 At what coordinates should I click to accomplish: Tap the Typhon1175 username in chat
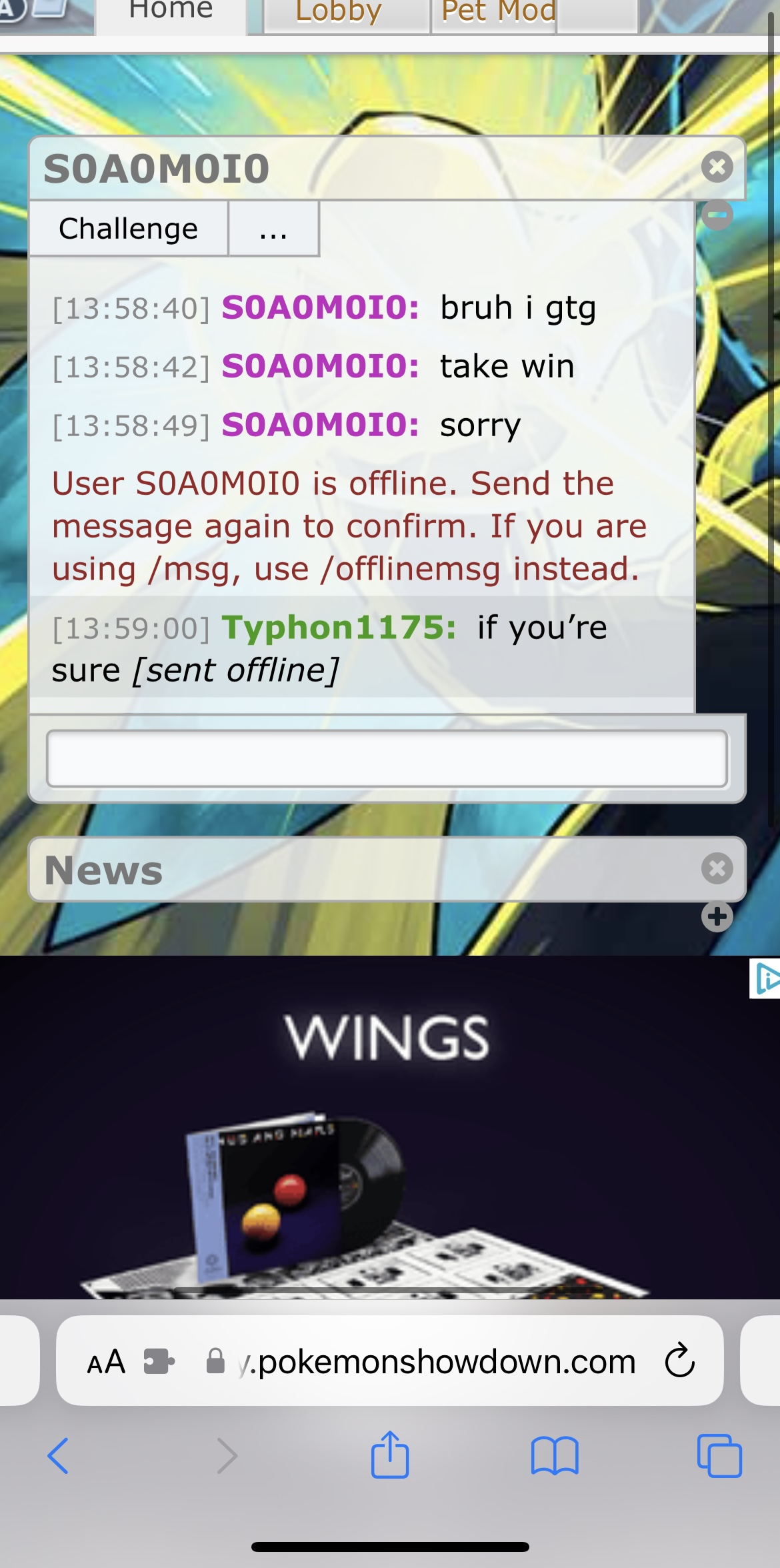(x=339, y=628)
